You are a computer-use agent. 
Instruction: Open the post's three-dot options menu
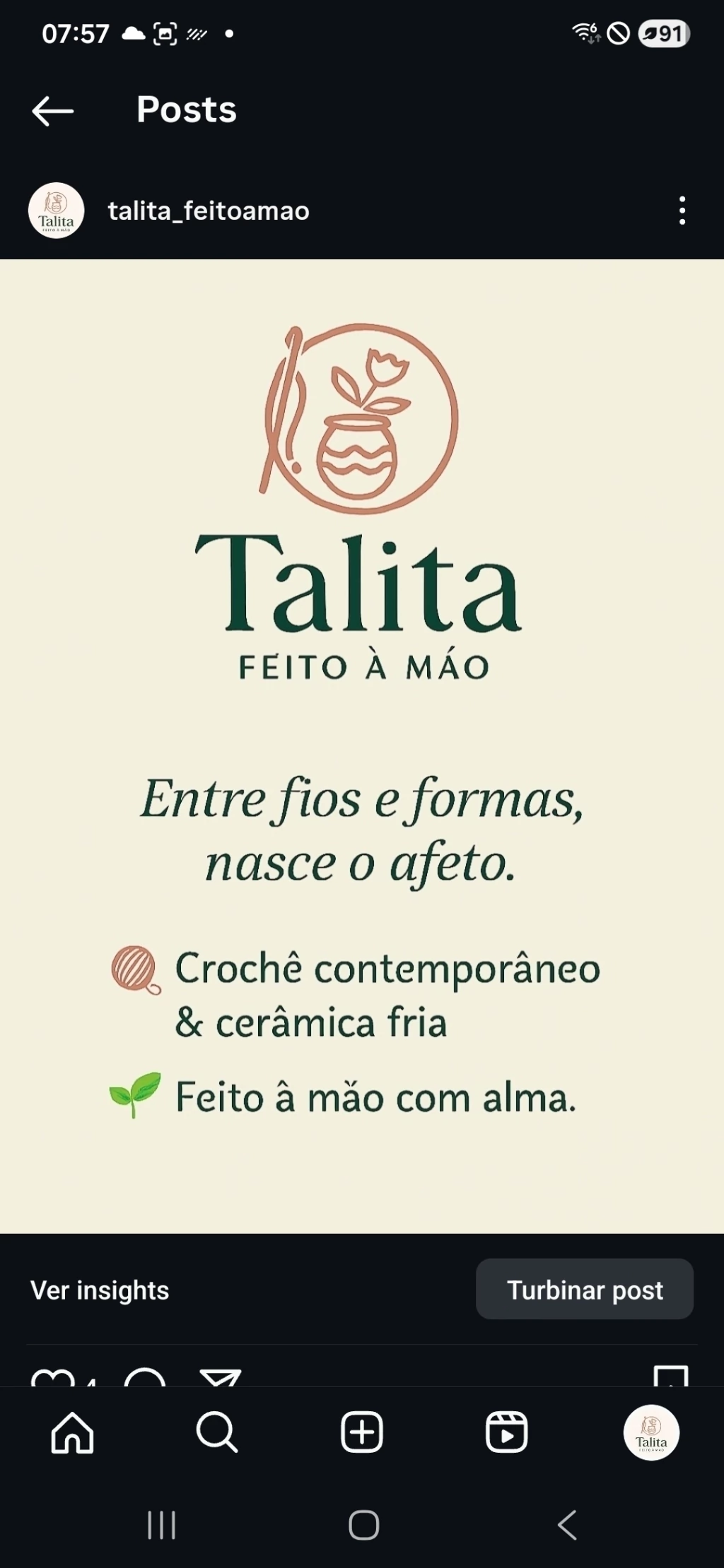coord(682,211)
